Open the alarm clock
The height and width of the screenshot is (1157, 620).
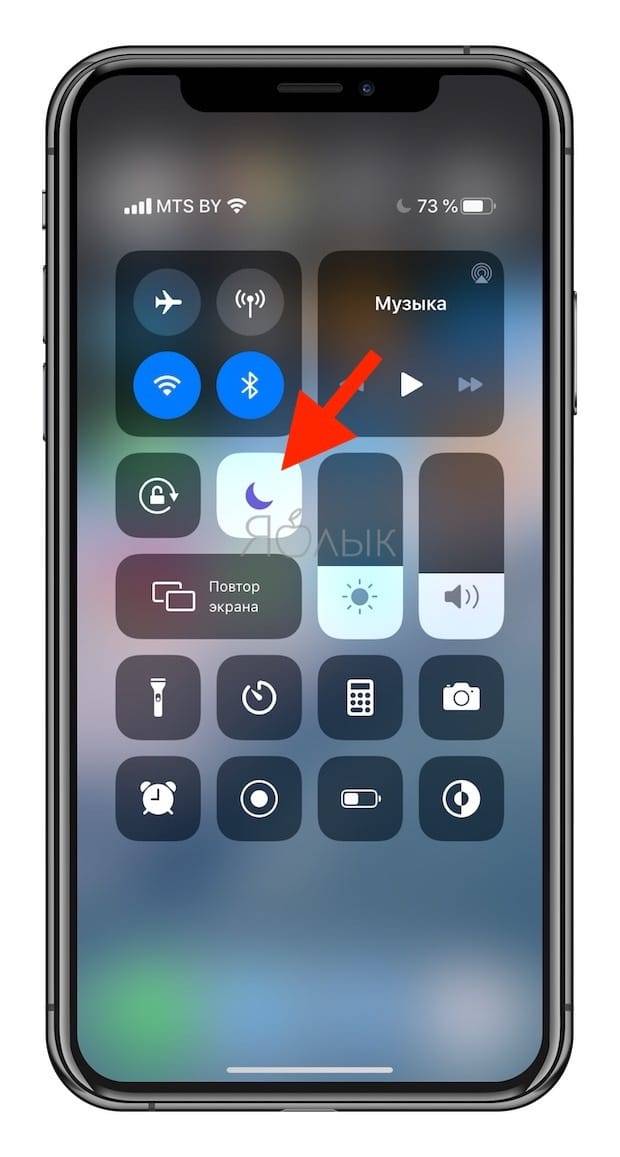[x=158, y=798]
